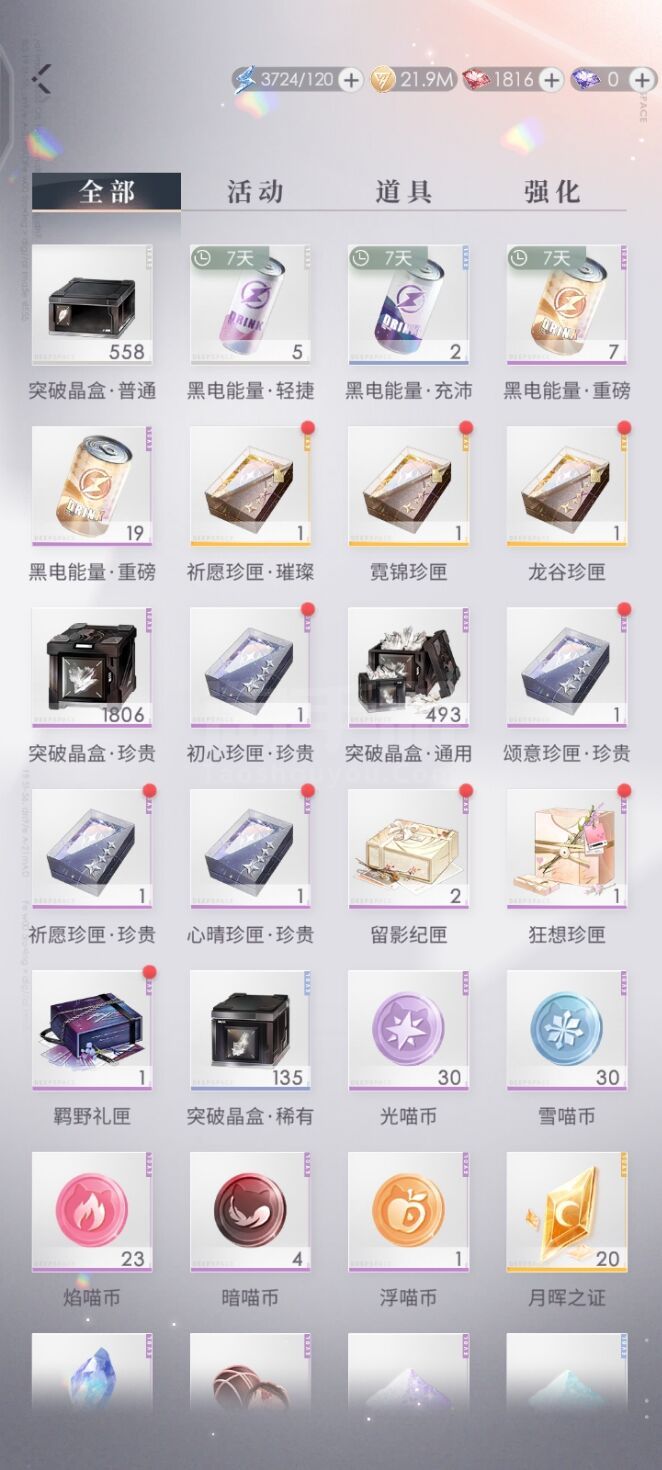662x1470 pixels.
Task: Select the 突破晶盒·通用 item
Action: click(408, 668)
